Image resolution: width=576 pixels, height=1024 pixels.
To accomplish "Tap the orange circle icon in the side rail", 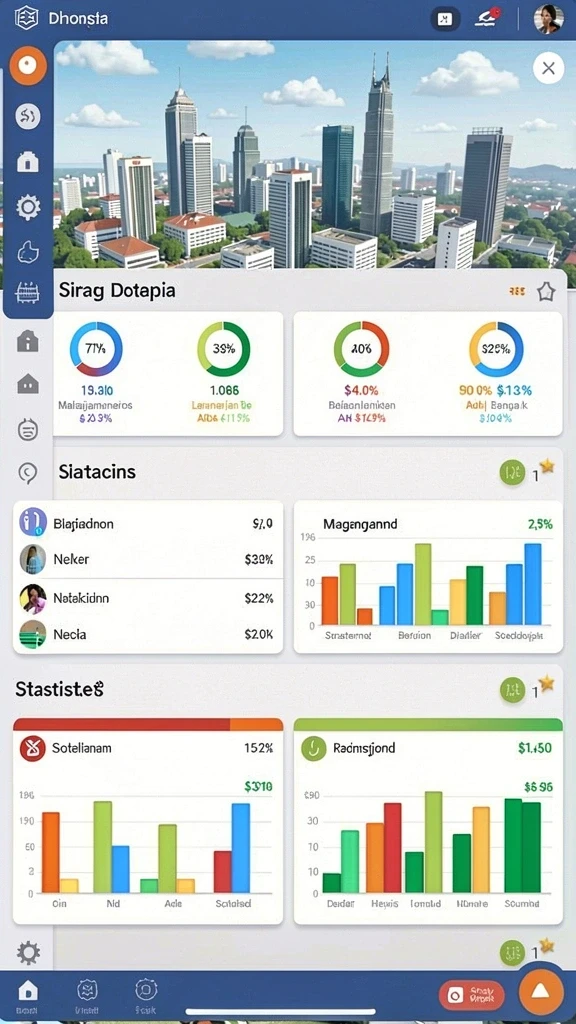I will point(28,66).
